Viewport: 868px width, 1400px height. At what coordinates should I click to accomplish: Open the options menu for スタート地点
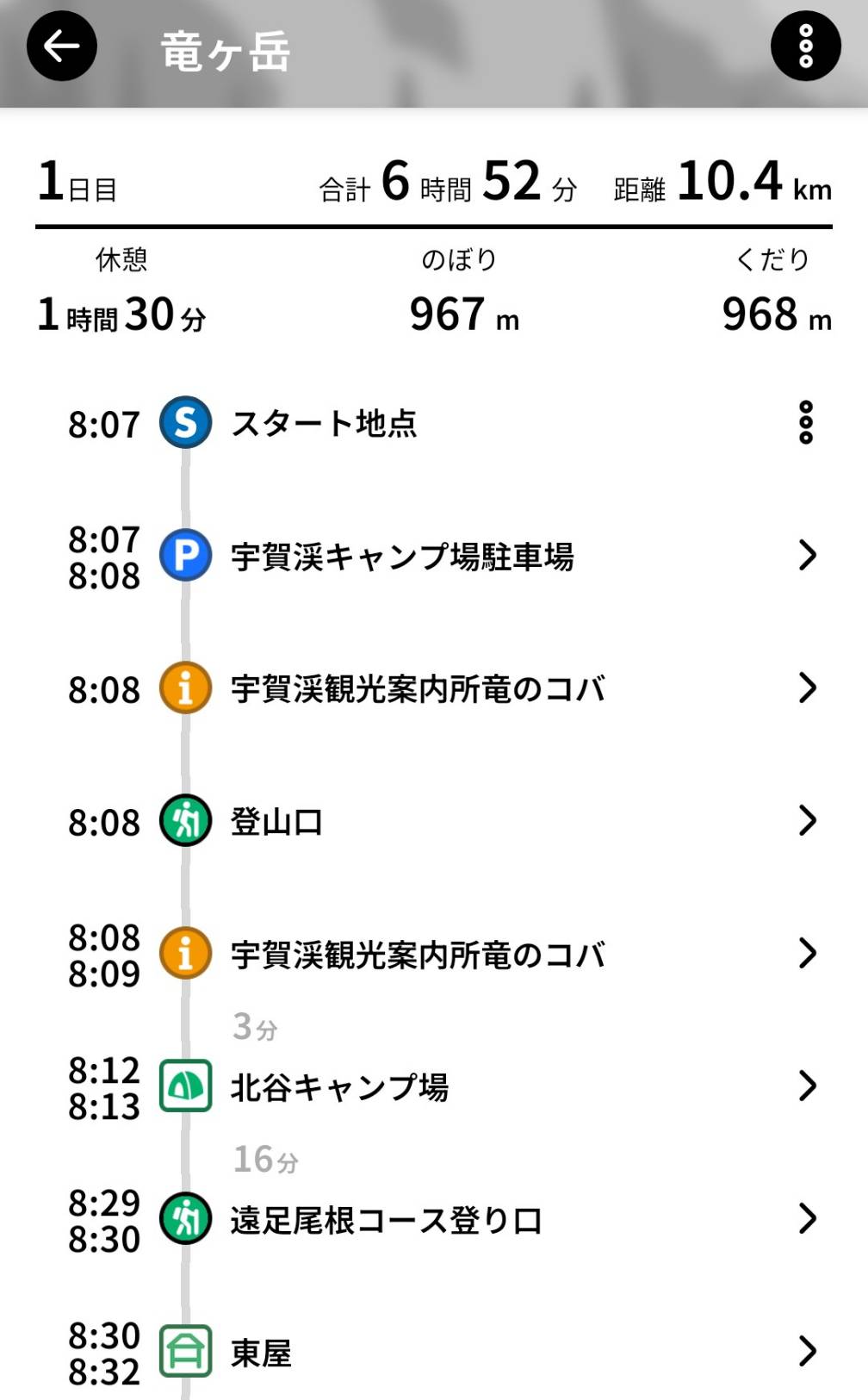point(805,422)
